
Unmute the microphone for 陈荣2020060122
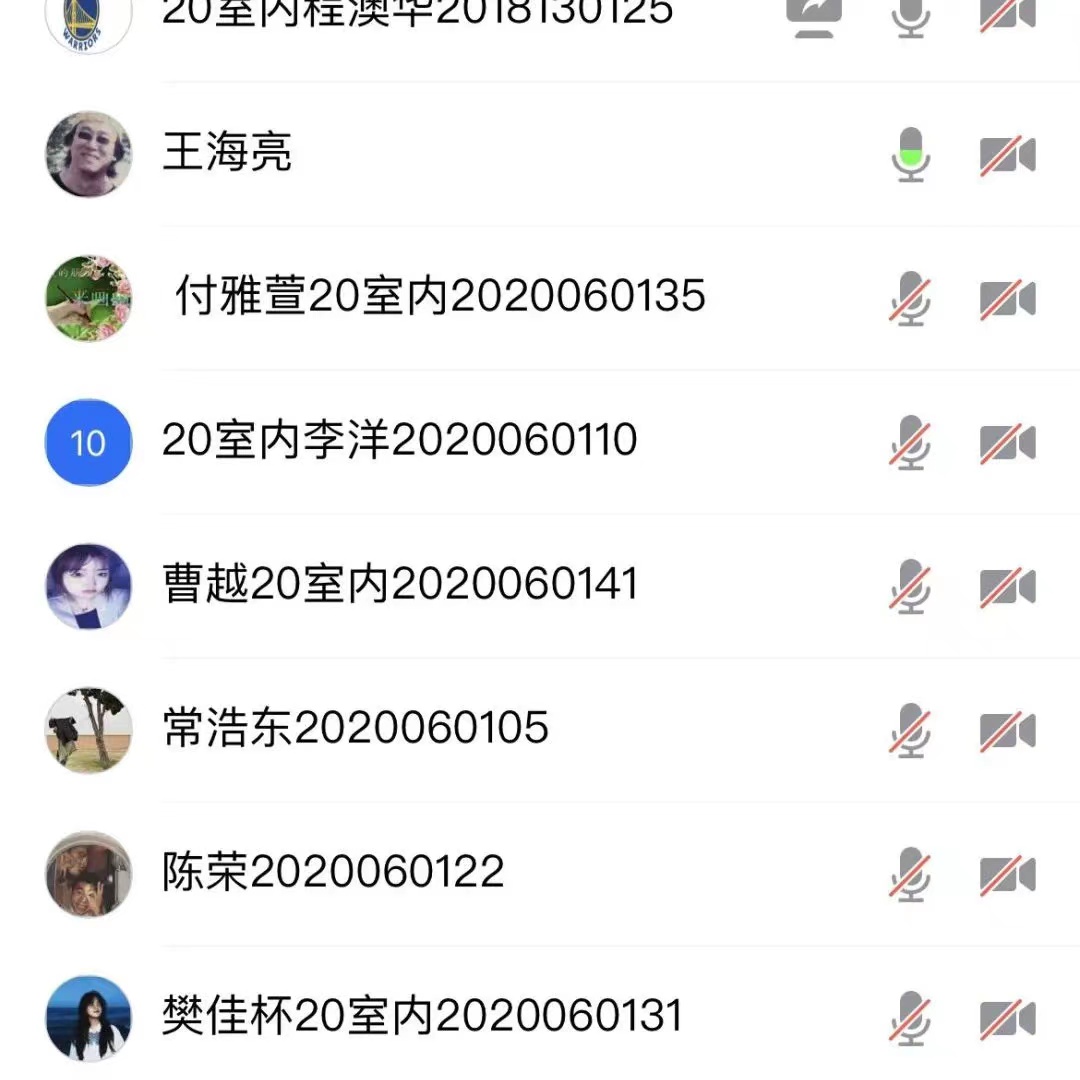point(910,874)
